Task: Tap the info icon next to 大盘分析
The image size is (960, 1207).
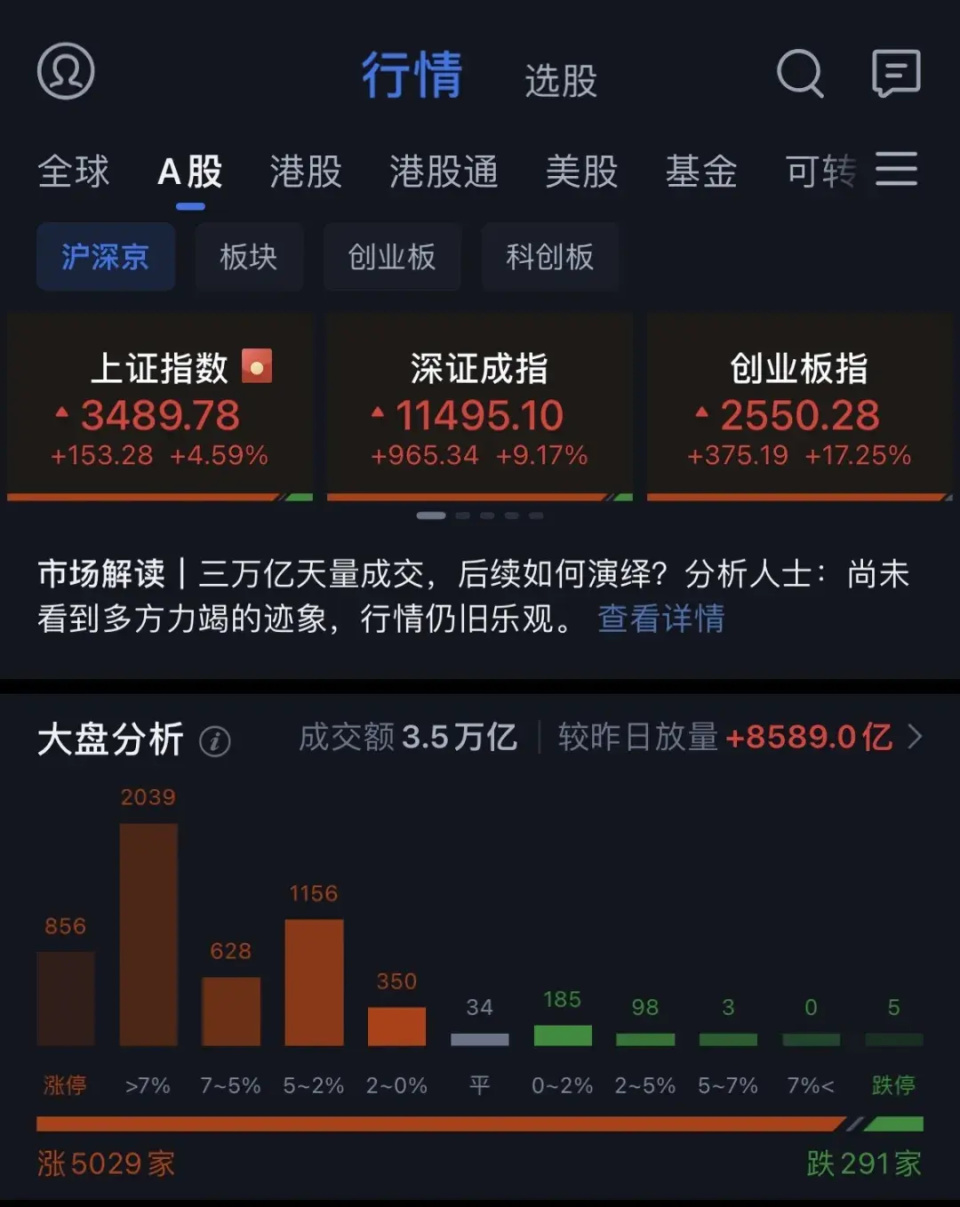Action: click(215, 740)
